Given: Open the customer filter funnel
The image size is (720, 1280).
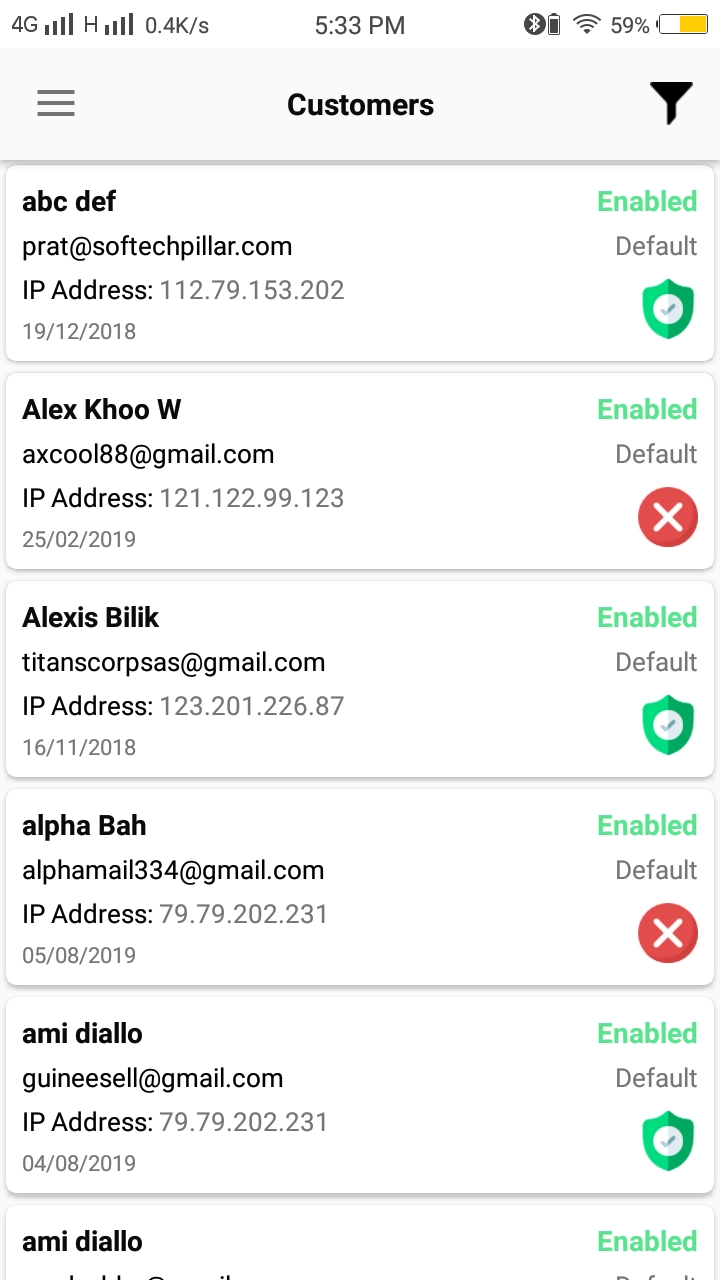Looking at the screenshot, I should [x=671, y=104].
